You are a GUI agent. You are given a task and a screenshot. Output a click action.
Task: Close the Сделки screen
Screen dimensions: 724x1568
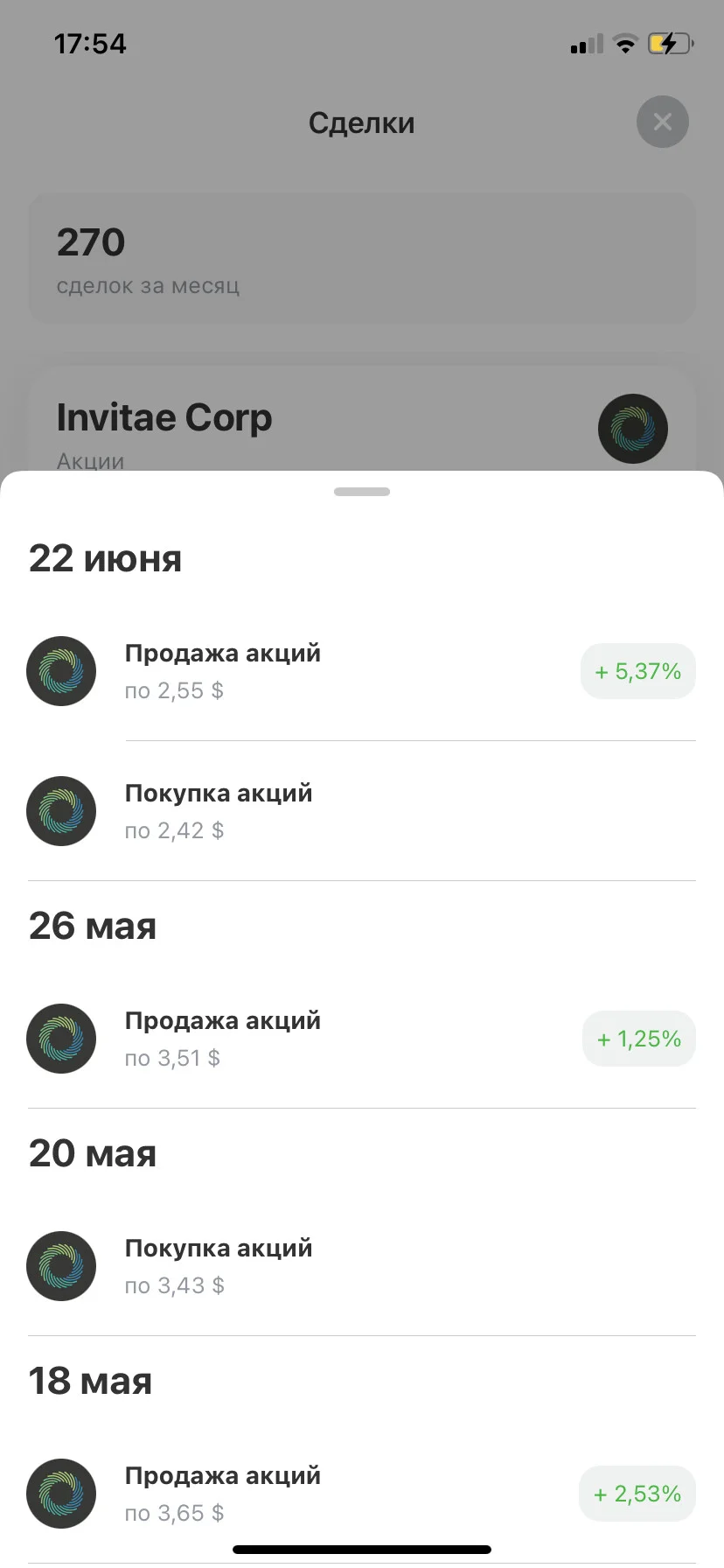point(663,122)
